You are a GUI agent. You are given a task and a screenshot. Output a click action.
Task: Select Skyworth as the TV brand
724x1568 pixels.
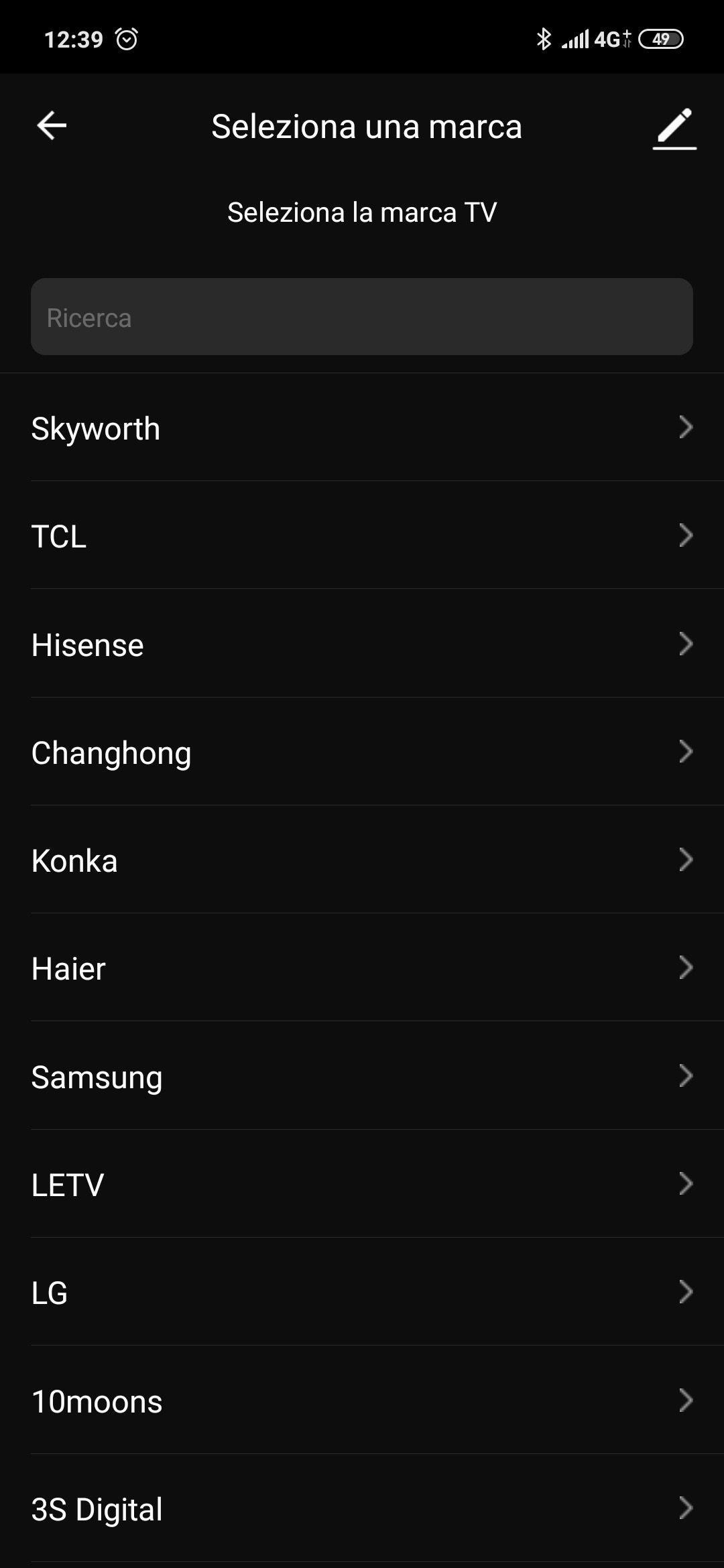[x=362, y=428]
